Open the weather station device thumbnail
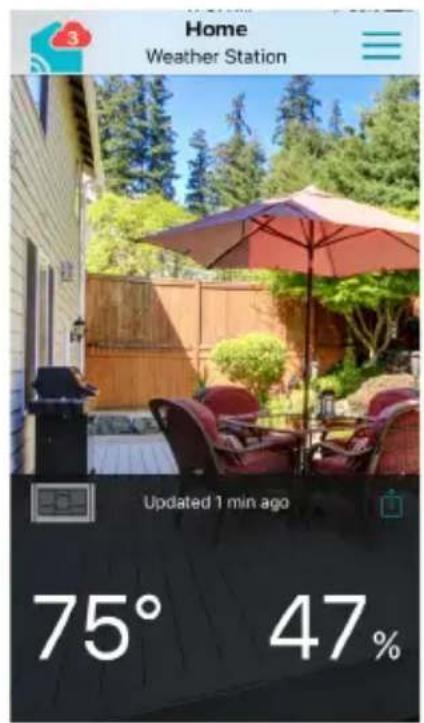 point(63,503)
